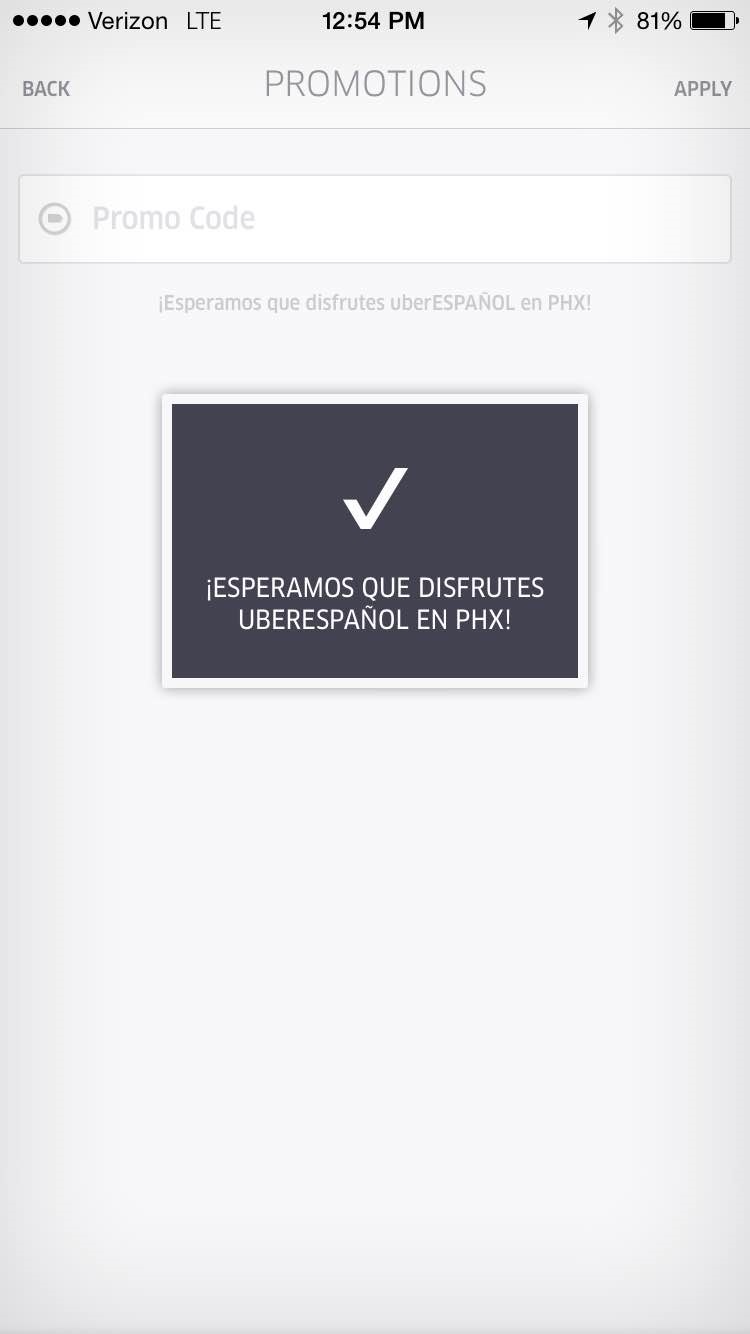Tap the uberESPAÑOL hint text below the field
750x1334 pixels.
click(374, 302)
